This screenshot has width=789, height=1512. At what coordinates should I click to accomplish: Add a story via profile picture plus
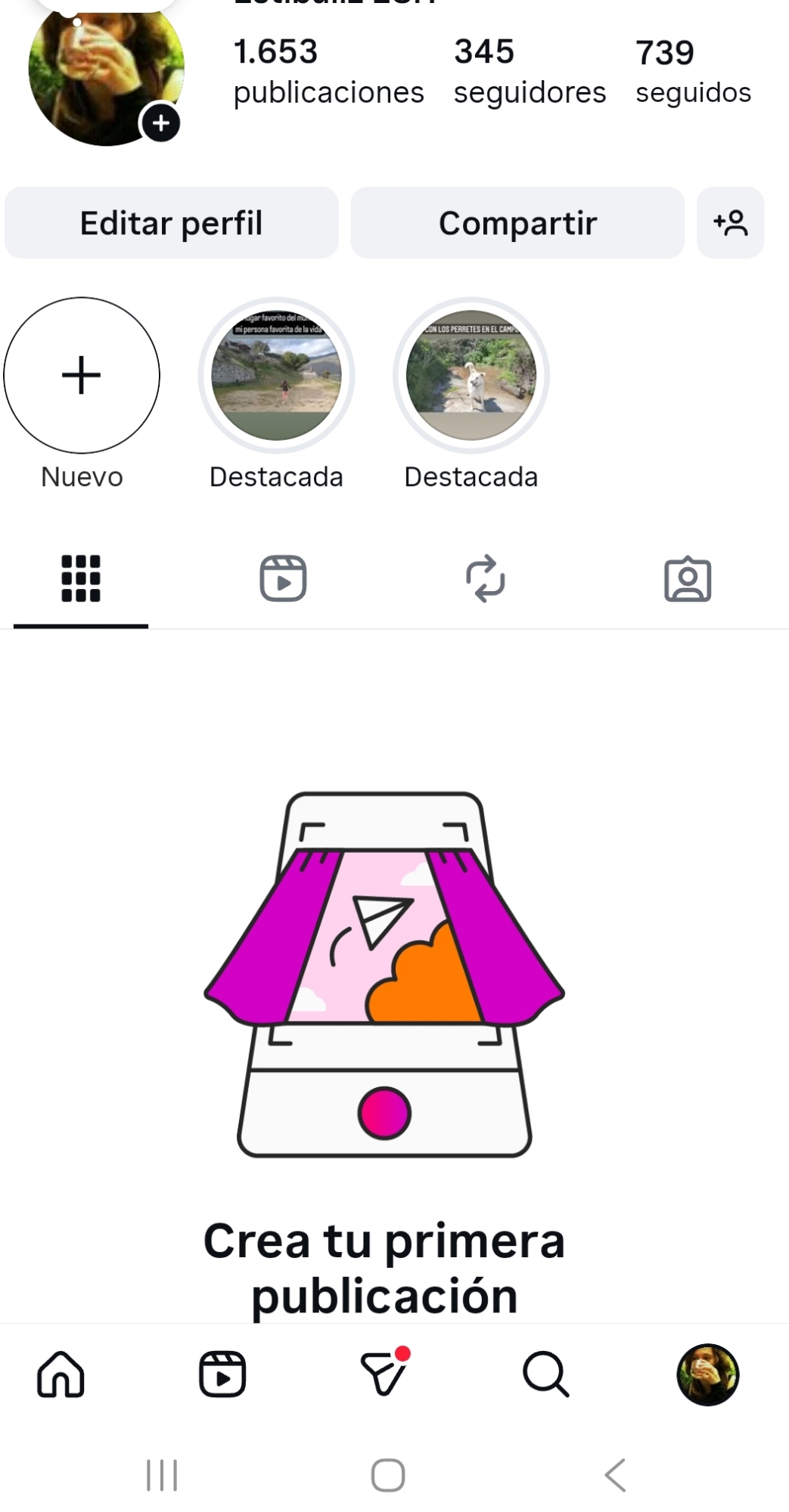click(x=160, y=123)
